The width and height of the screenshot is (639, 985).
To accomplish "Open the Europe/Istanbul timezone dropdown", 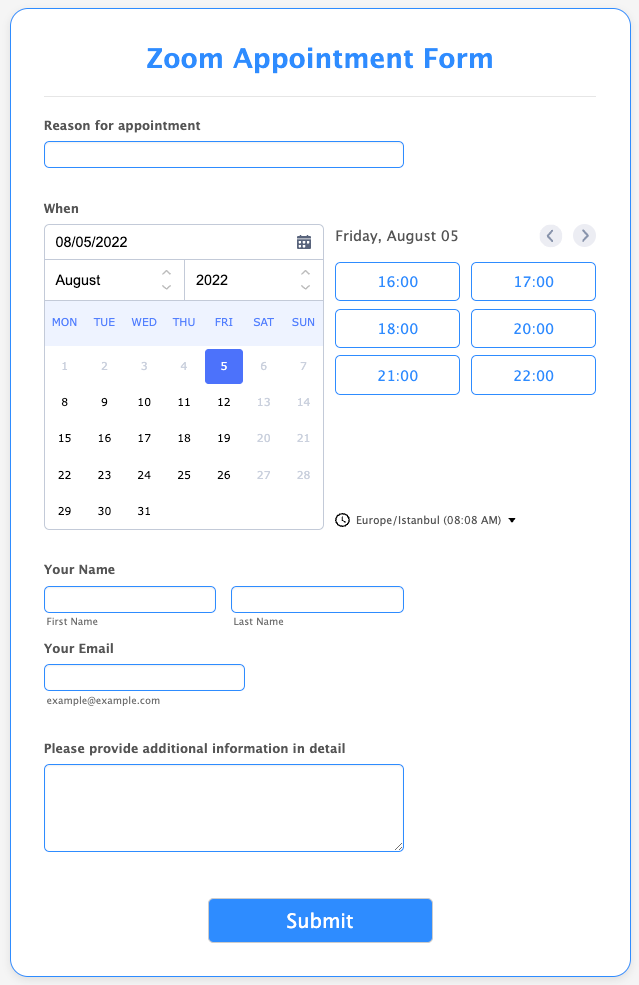I will coord(427,520).
